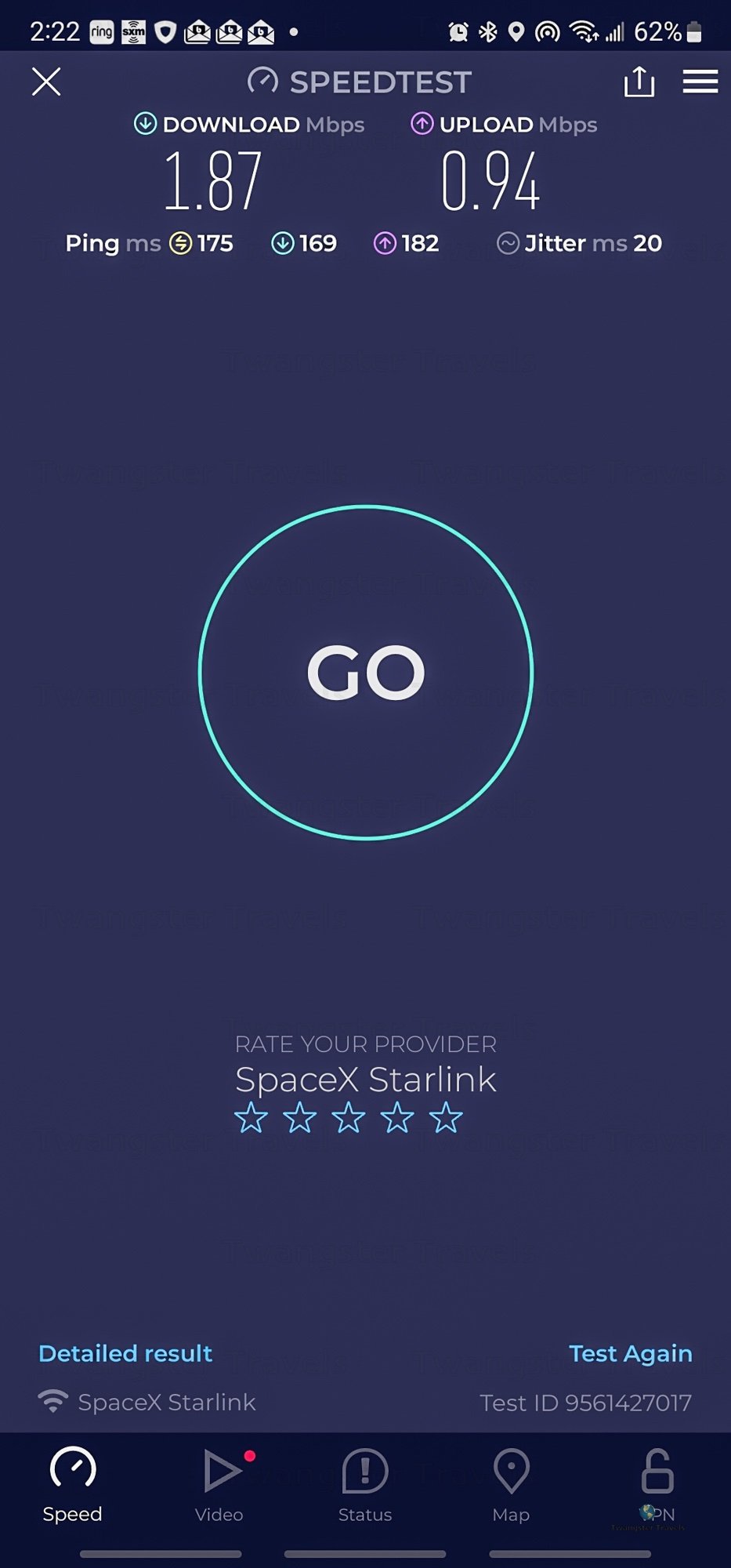Open the hamburger menu
This screenshot has width=731, height=1568.
click(x=700, y=82)
